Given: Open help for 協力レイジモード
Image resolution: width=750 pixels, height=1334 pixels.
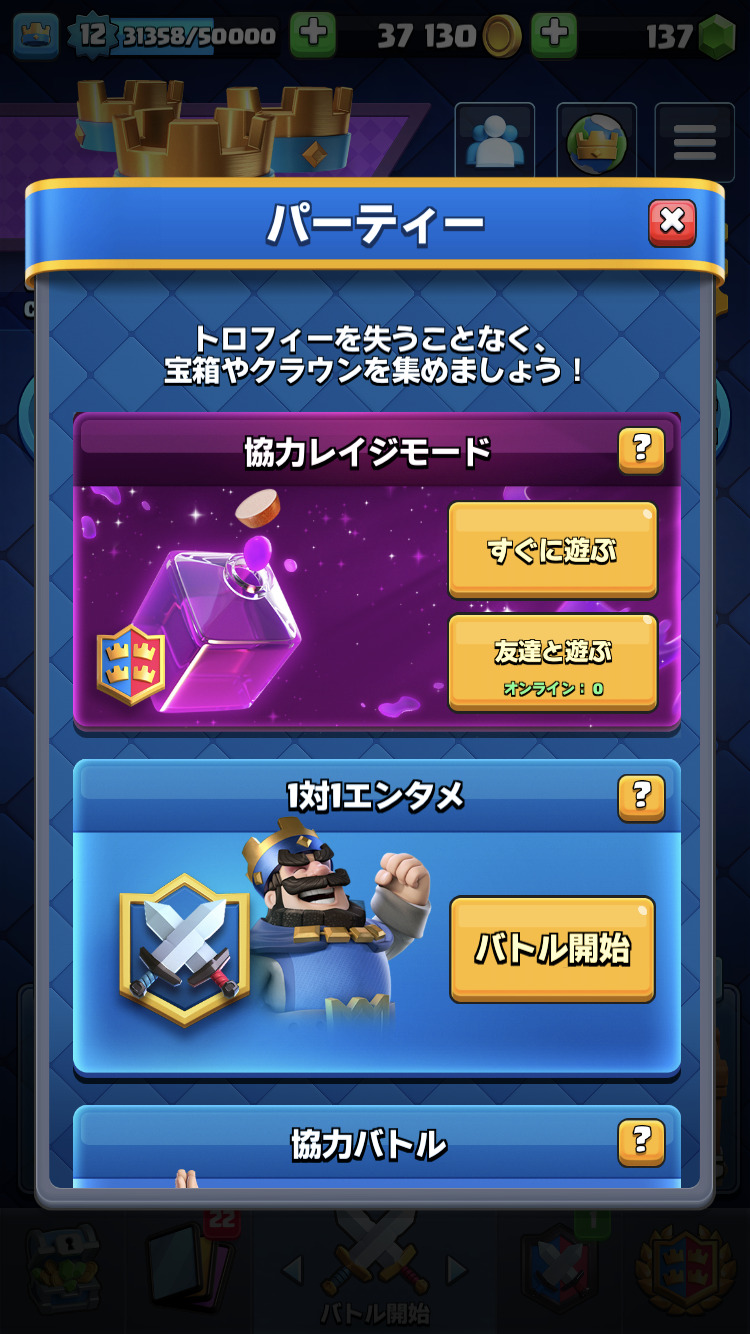Looking at the screenshot, I should [x=641, y=451].
